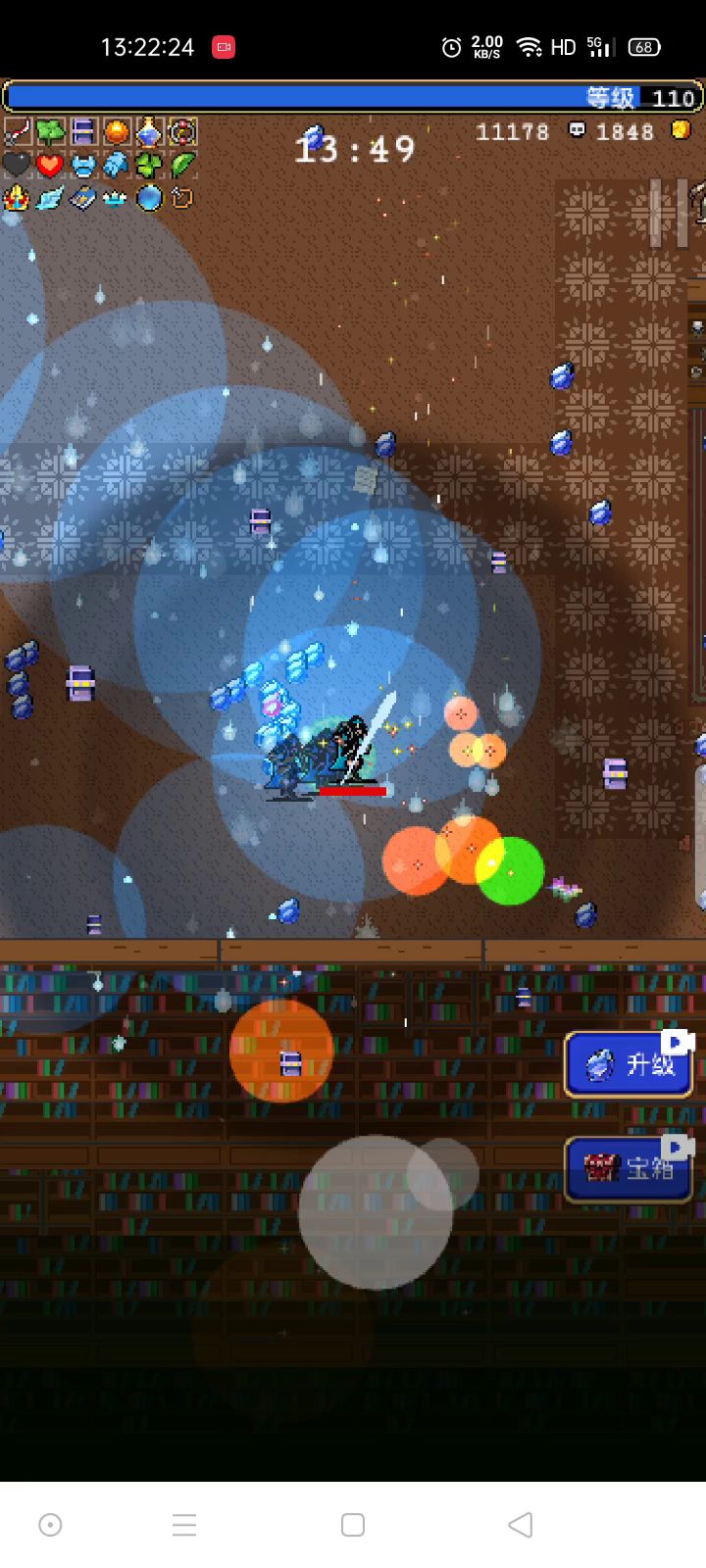Pause the game
706x1568 pixels.
point(668,212)
